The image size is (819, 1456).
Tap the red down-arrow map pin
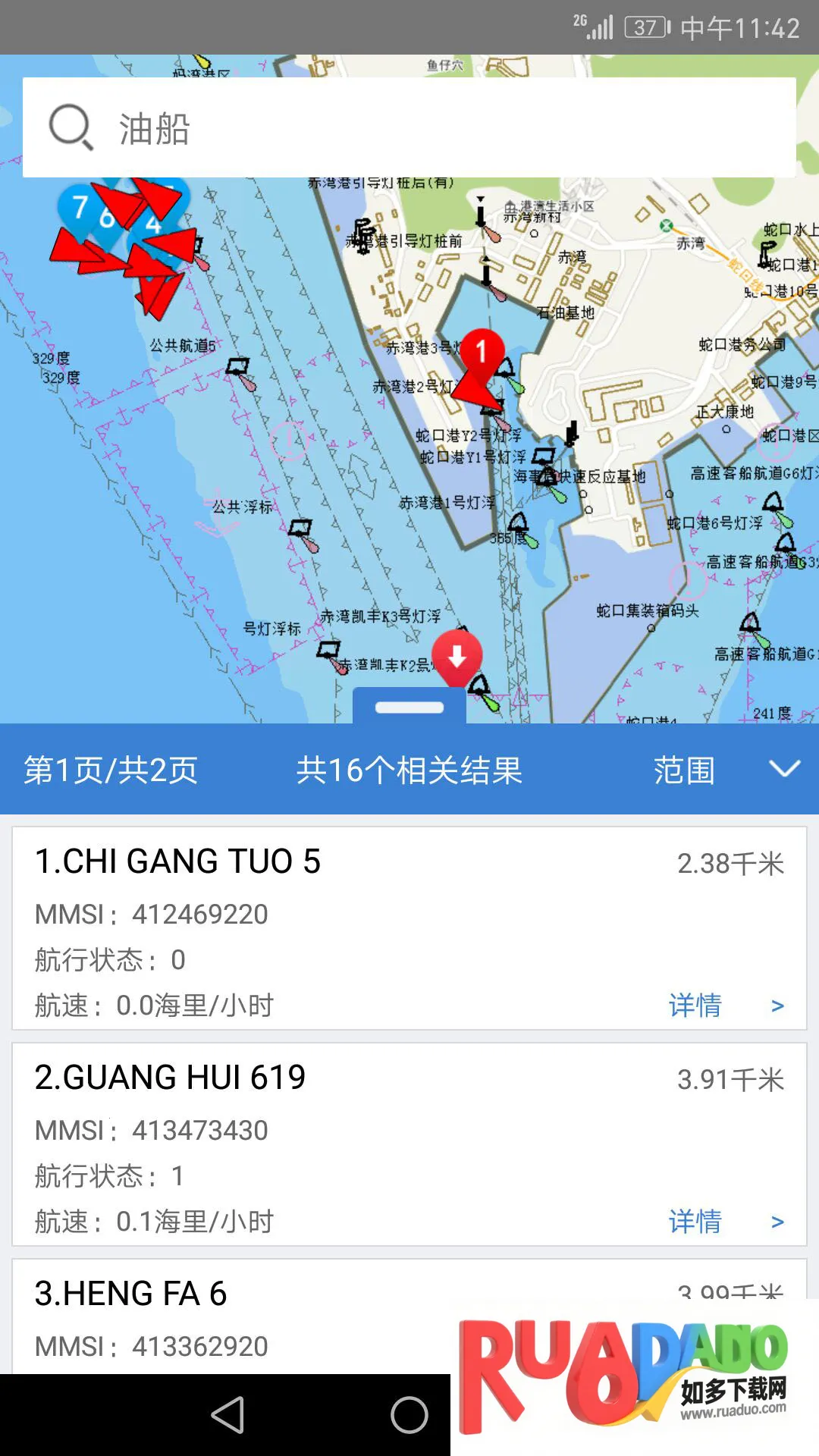[x=457, y=655]
